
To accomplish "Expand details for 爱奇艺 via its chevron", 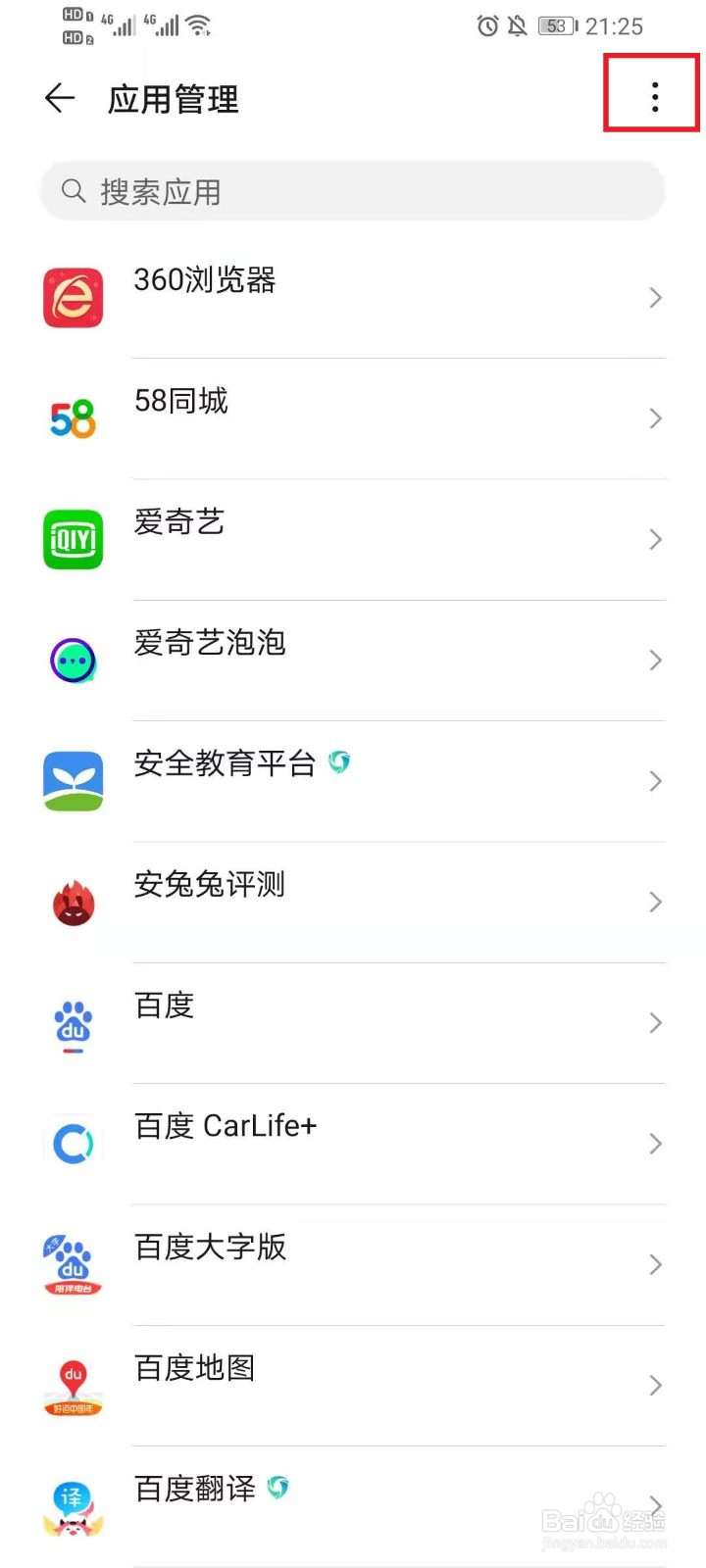I will [655, 540].
